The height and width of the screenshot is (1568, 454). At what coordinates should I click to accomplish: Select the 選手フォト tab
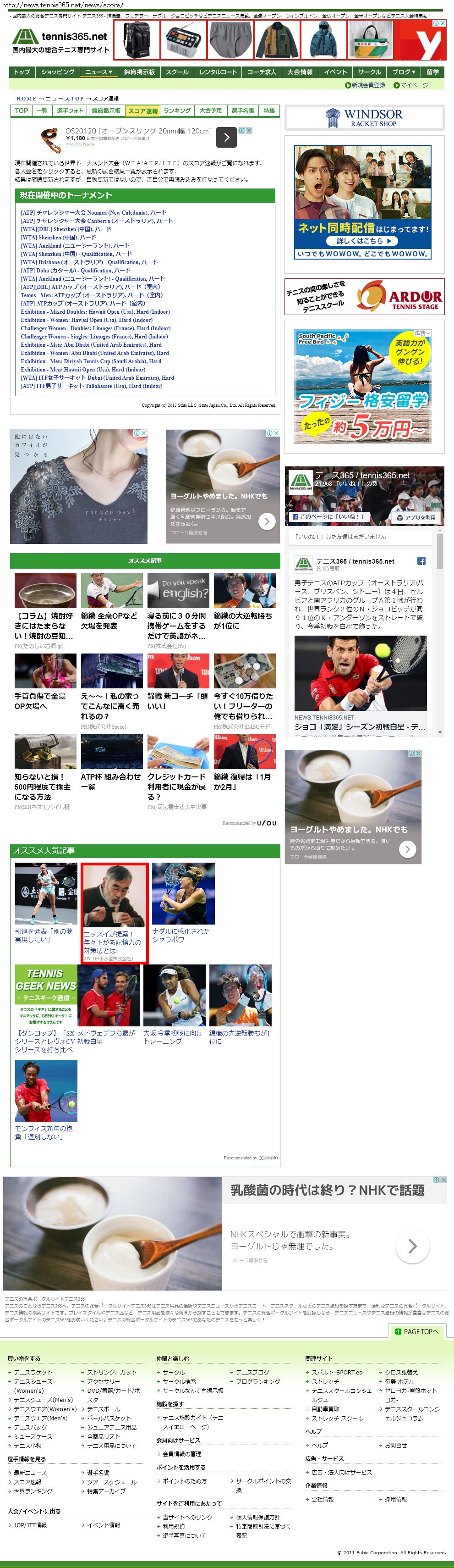coord(70,111)
